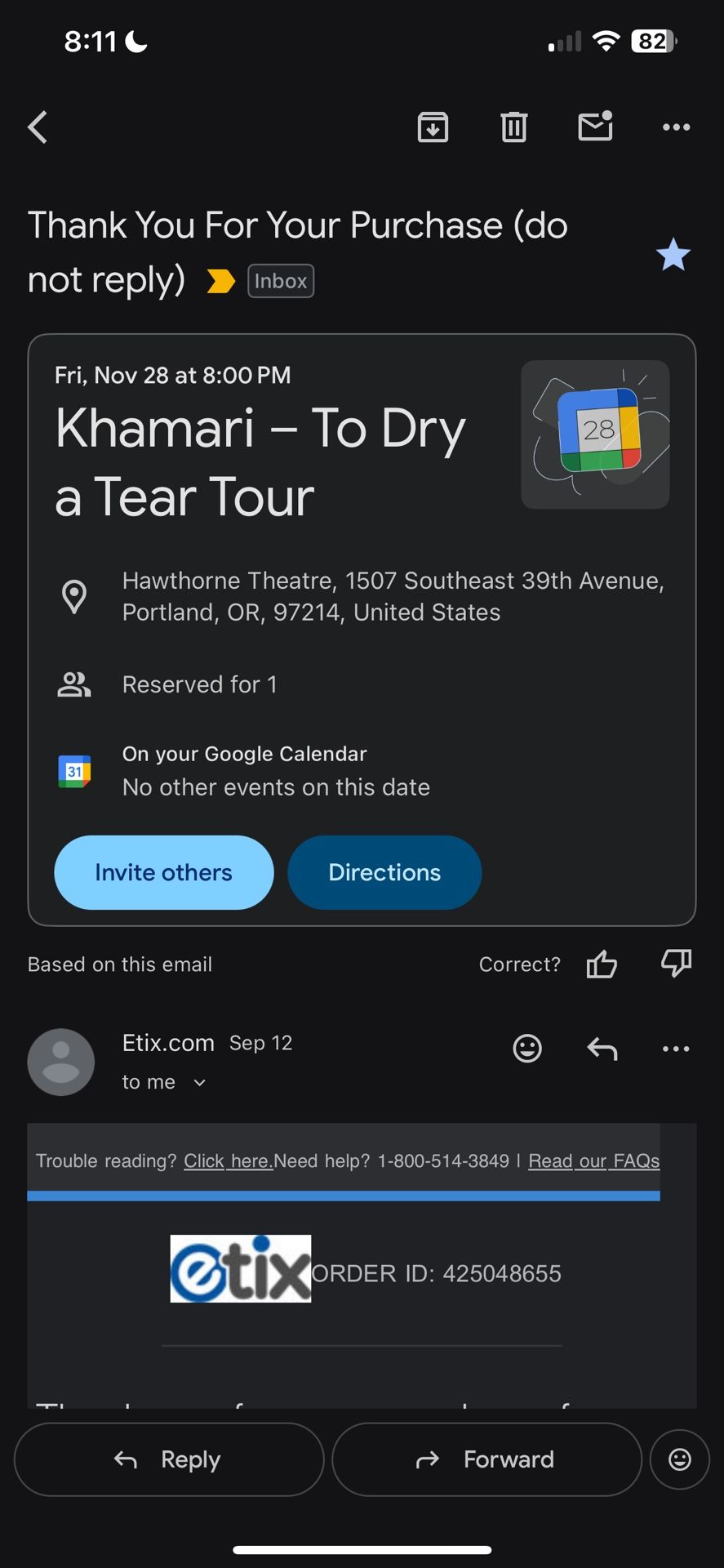The image size is (724, 1568).
Task: Give thumbs up on event detection
Action: pos(602,964)
